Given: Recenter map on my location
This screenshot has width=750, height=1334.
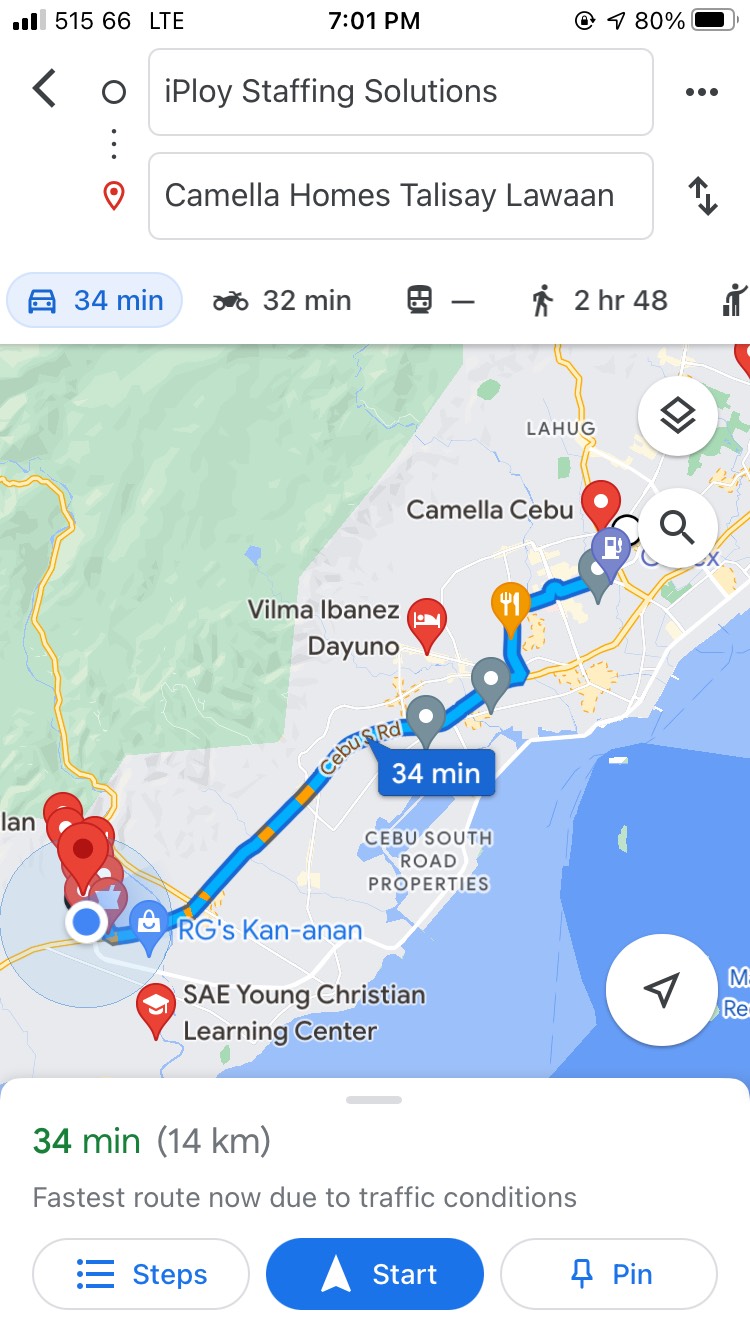Looking at the screenshot, I should pos(661,990).
